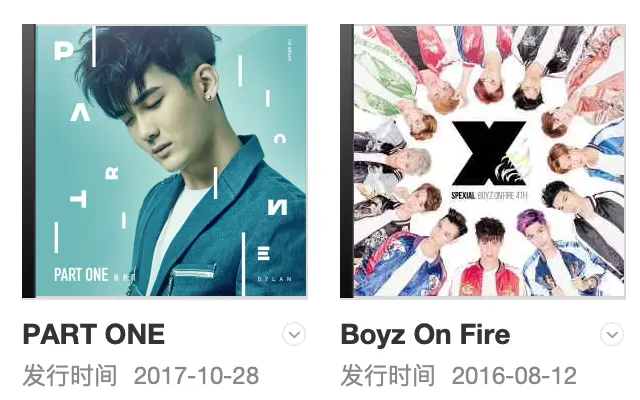Expand options arrow next to PART ONE

coord(294,335)
